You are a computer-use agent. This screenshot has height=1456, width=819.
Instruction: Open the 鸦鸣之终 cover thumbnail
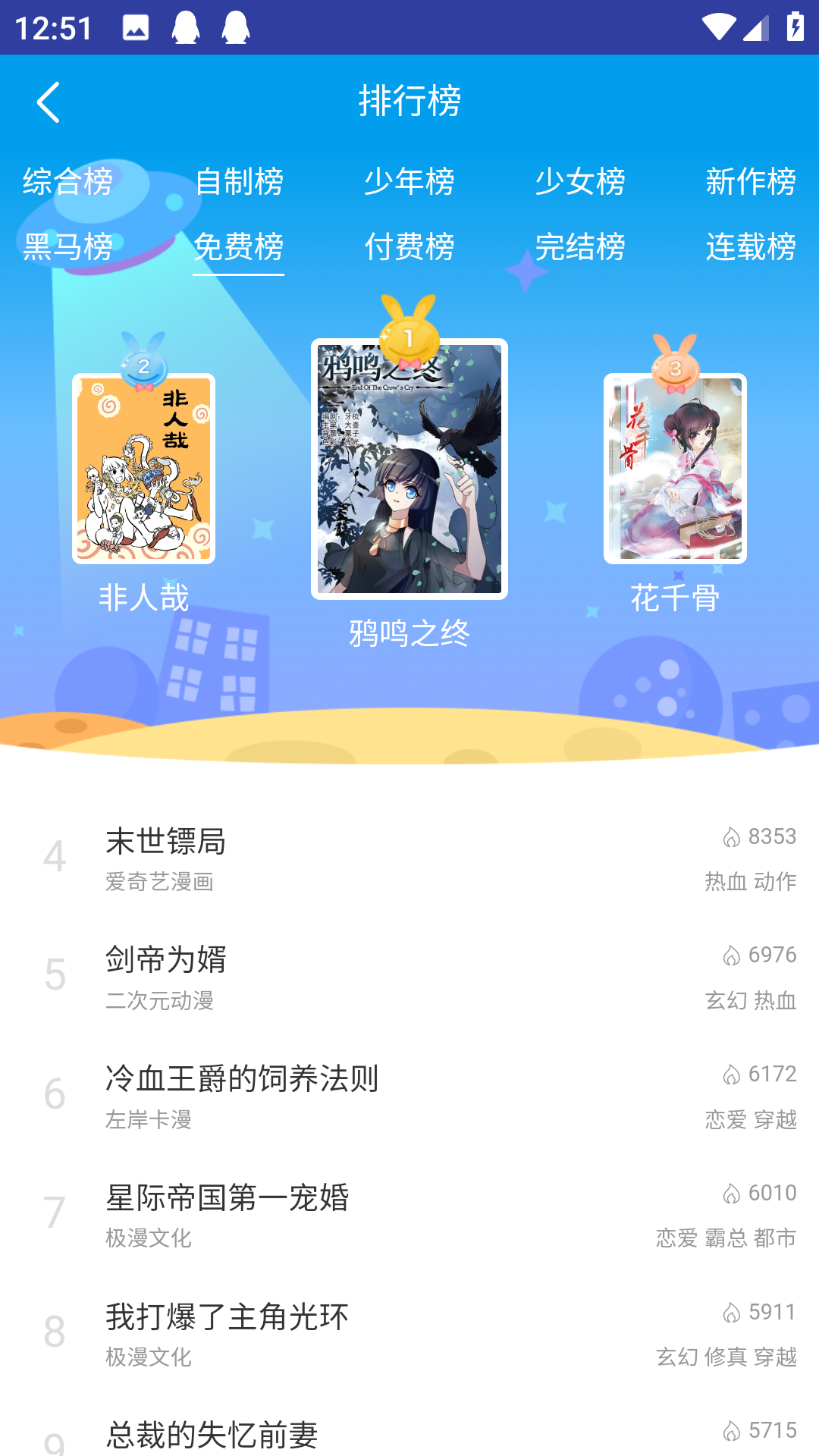click(409, 469)
